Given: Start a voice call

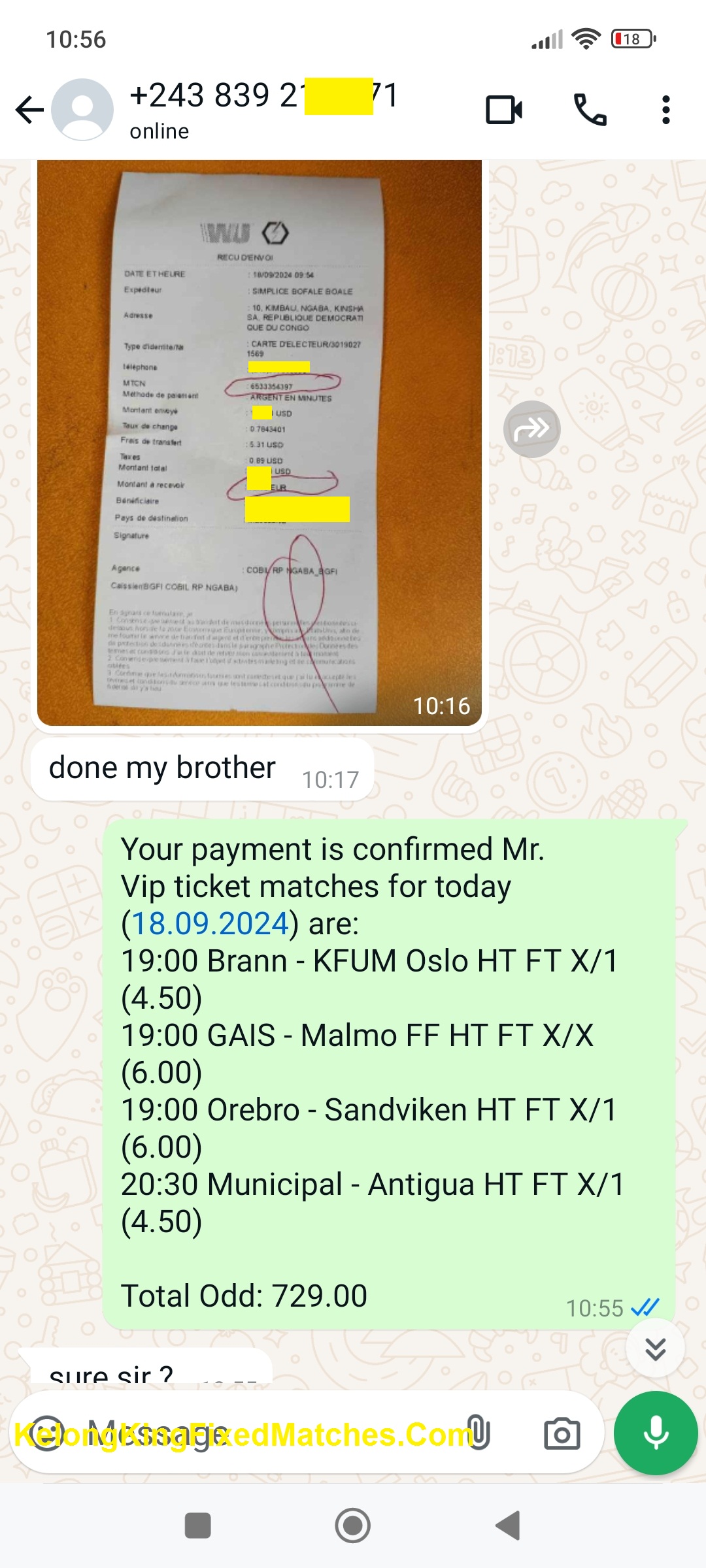Looking at the screenshot, I should [590, 110].
